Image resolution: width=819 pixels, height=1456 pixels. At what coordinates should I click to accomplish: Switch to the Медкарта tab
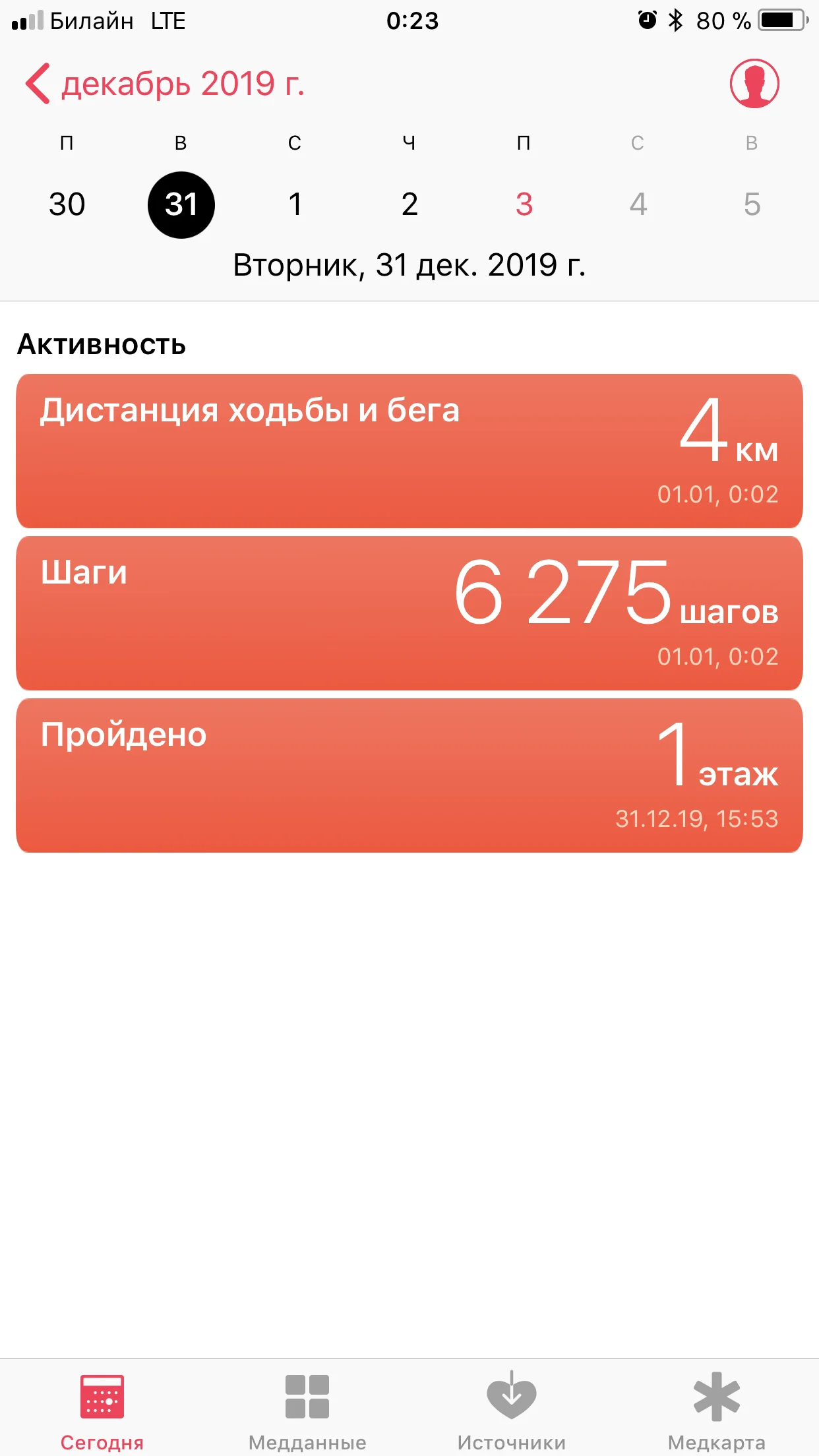717,1409
